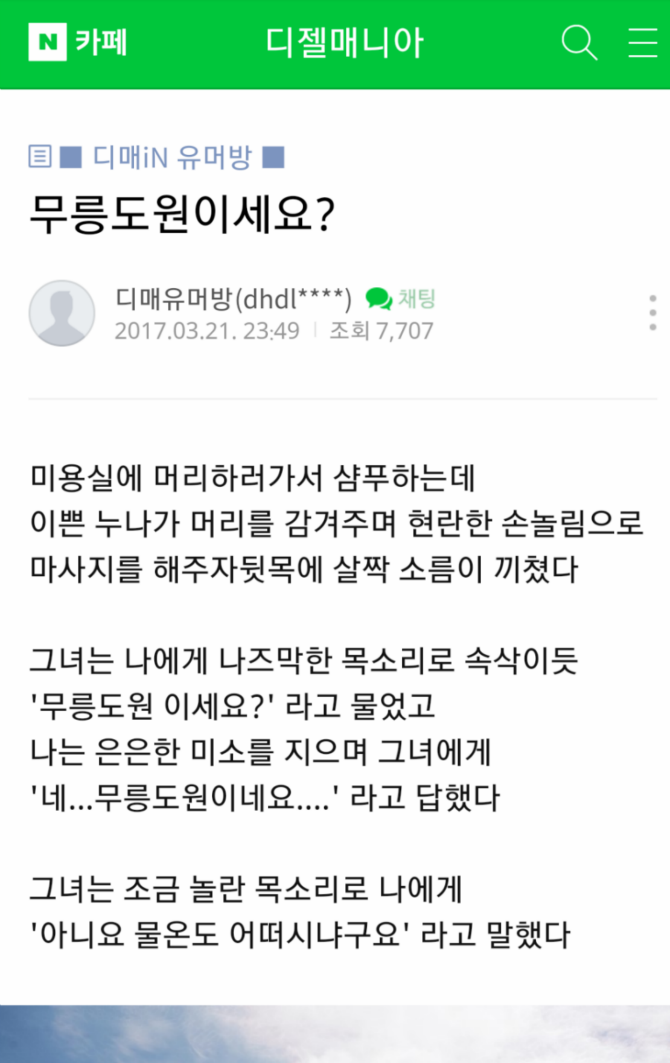Go to Naver Cafe home logo
670x1063 pixels.
pos(78,43)
